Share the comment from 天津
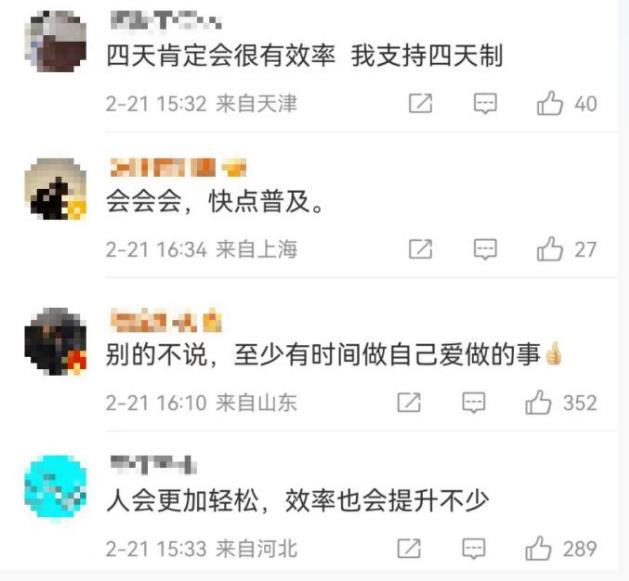The height and width of the screenshot is (581, 629). (x=421, y=104)
